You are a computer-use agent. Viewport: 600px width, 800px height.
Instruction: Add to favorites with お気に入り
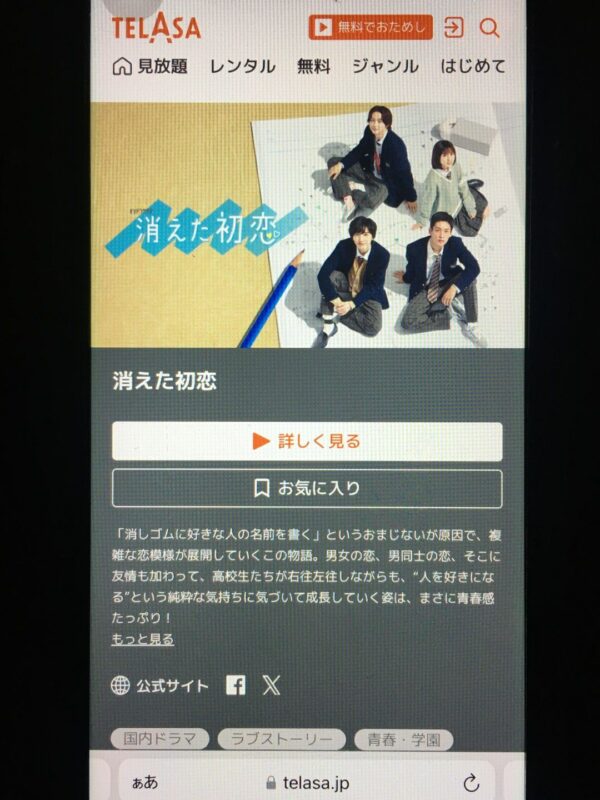click(x=307, y=489)
